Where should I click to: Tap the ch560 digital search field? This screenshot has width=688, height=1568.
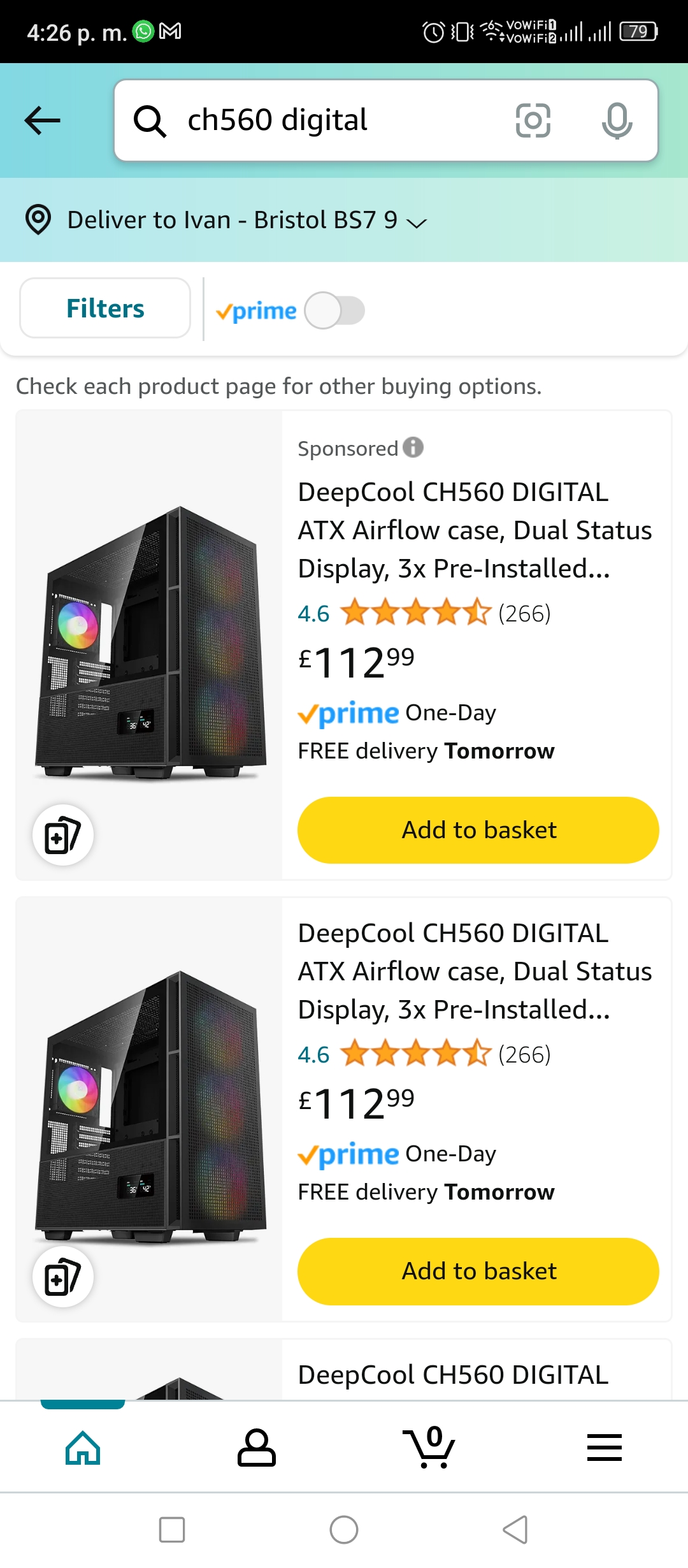[344, 120]
